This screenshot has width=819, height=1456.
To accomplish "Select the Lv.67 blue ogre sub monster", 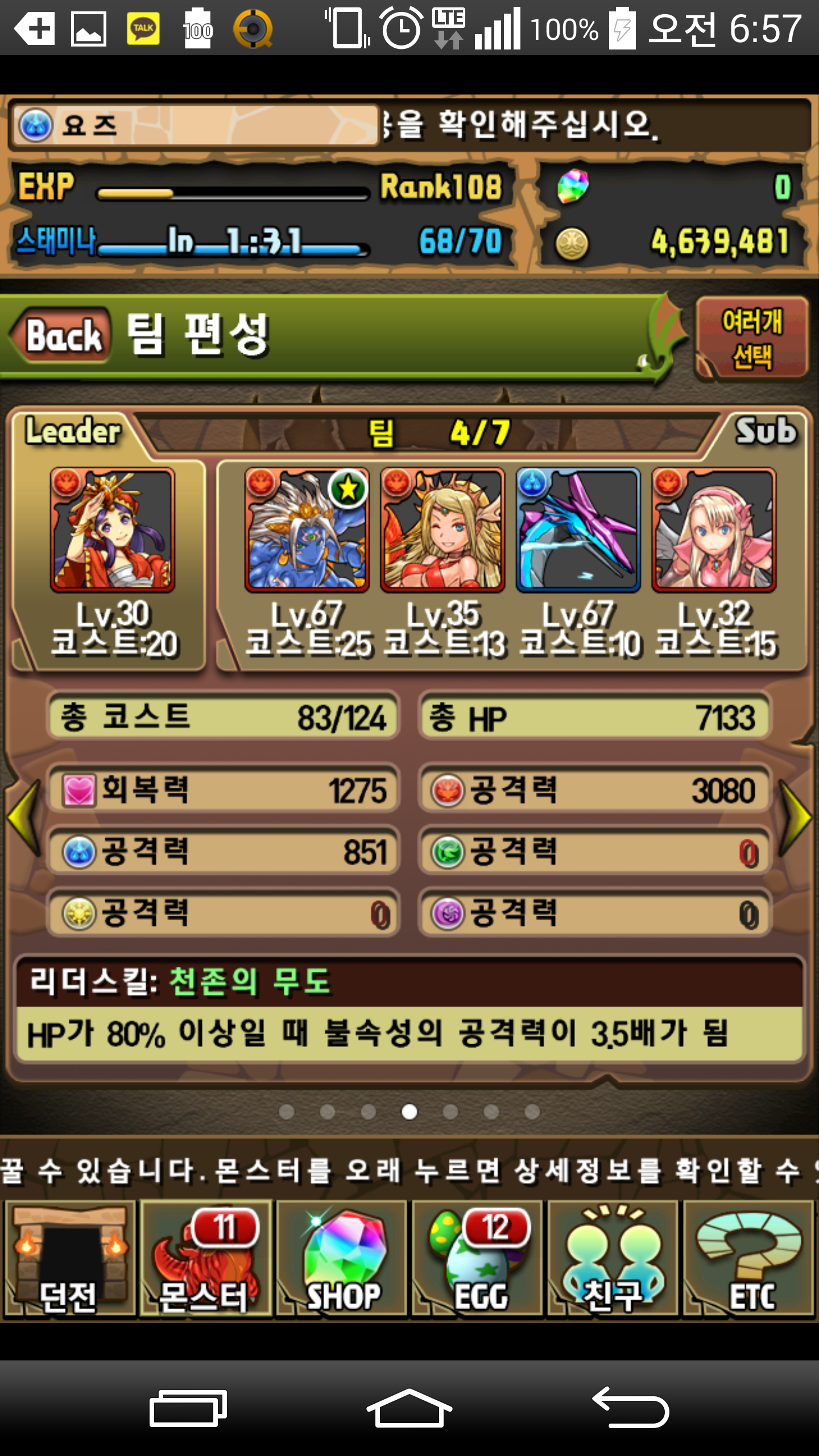I will [307, 530].
